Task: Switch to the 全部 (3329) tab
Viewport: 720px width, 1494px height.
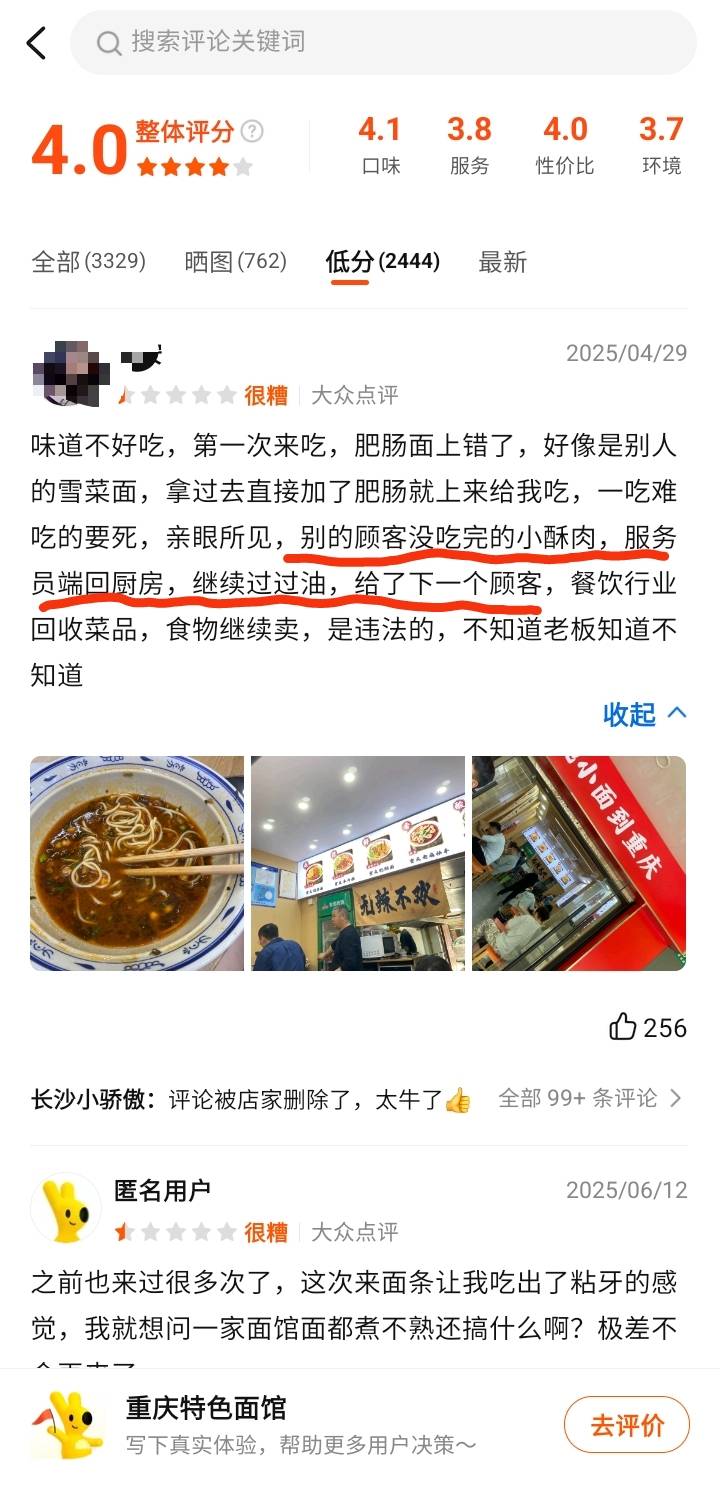Action: click(89, 262)
